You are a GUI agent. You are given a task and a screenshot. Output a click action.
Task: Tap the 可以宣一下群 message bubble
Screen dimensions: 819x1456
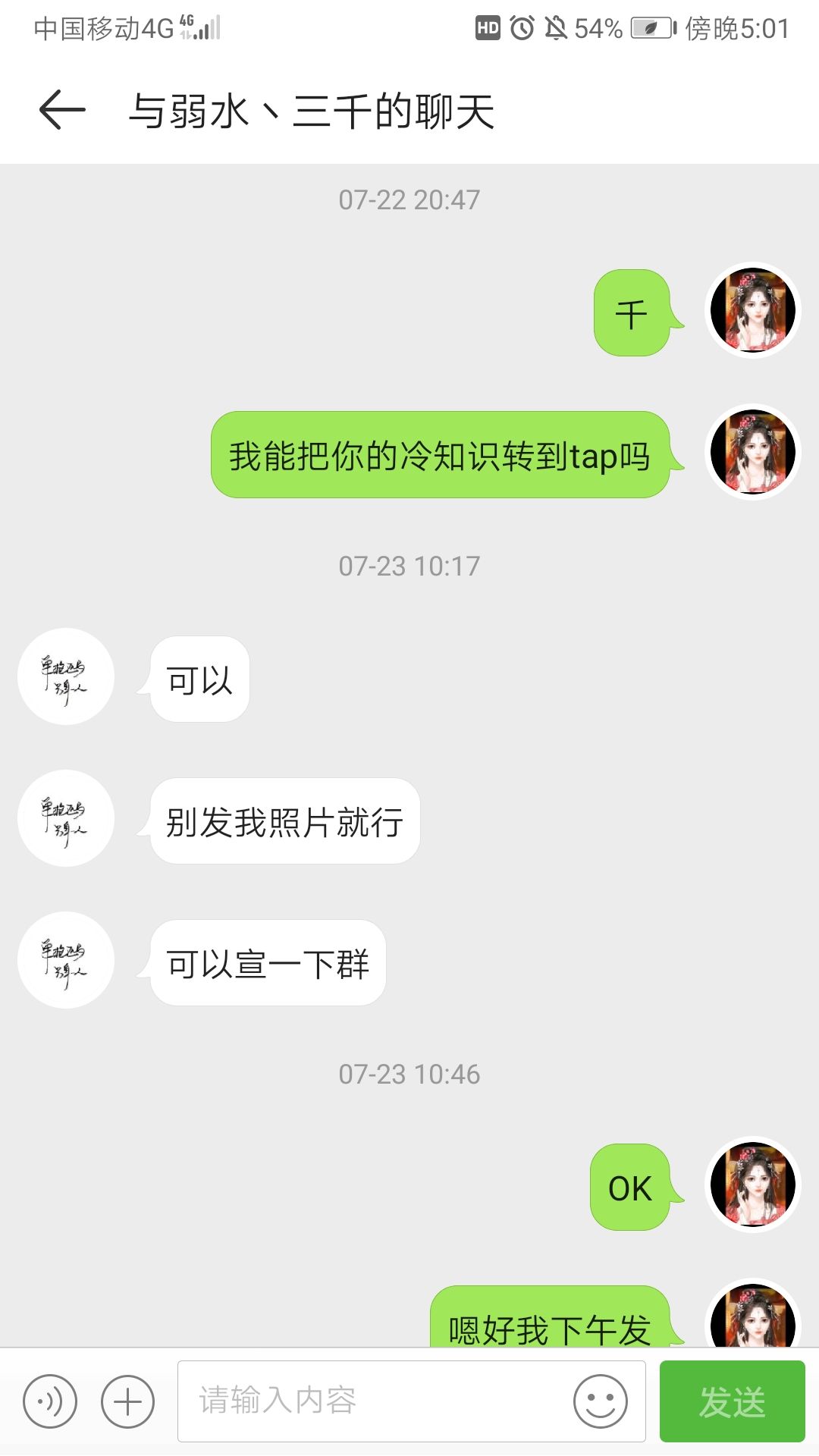(x=269, y=964)
